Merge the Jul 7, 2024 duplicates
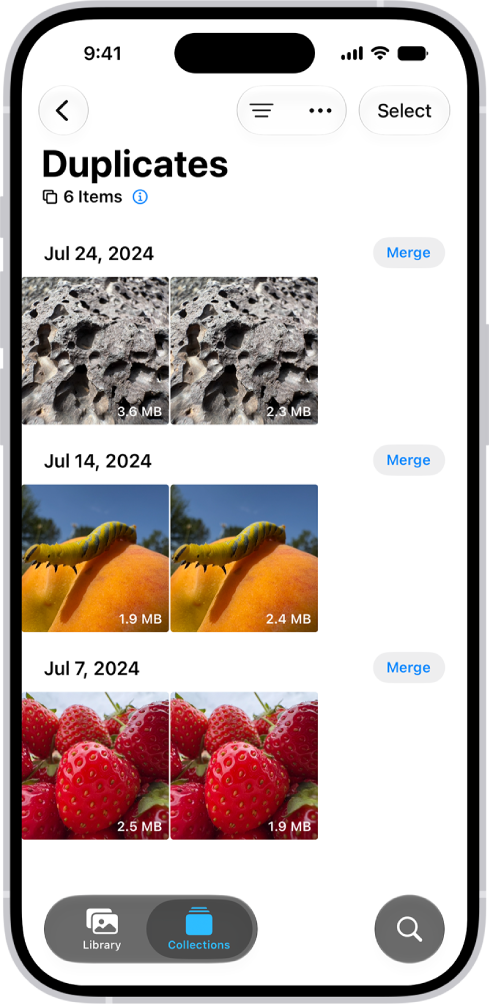This screenshot has width=490, height=1008. coord(408,668)
